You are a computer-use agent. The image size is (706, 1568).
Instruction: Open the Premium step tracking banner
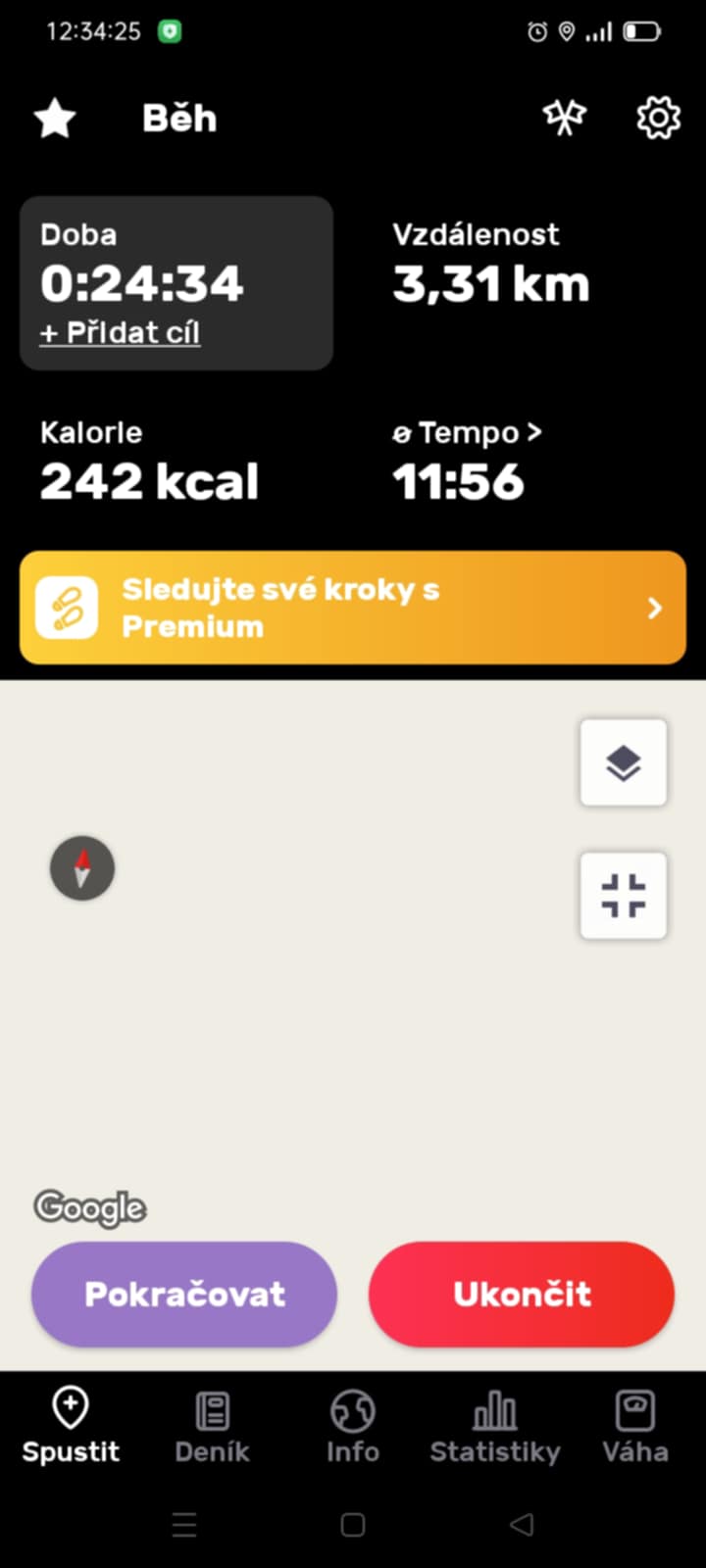coord(353,608)
